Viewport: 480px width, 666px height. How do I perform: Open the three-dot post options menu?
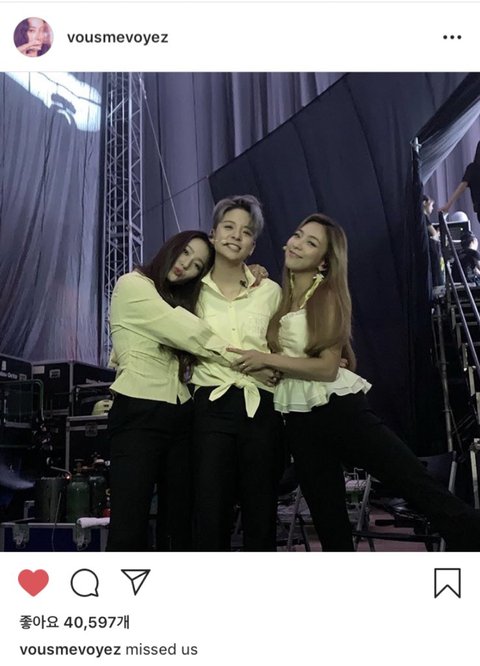(x=452, y=37)
